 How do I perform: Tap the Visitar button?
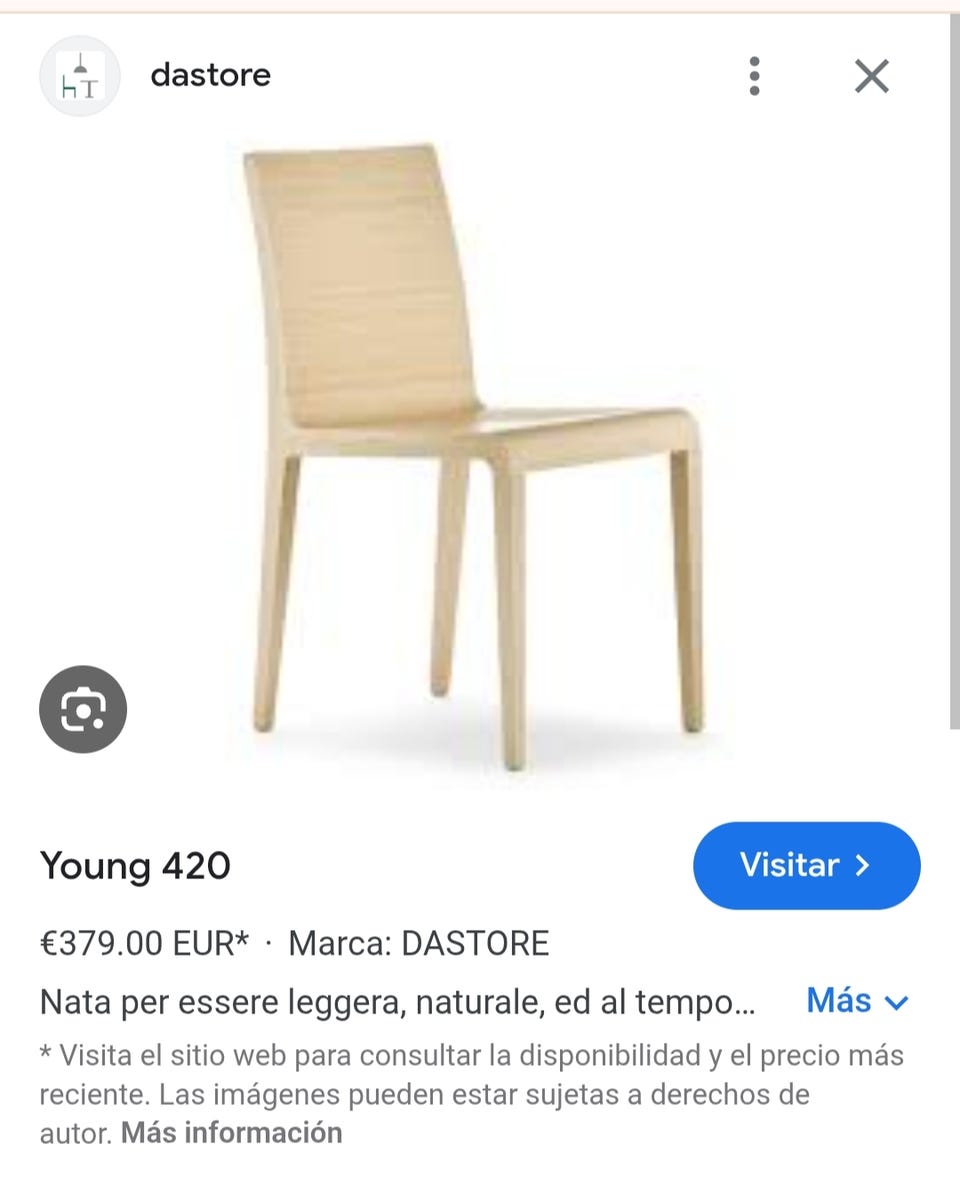tap(806, 865)
